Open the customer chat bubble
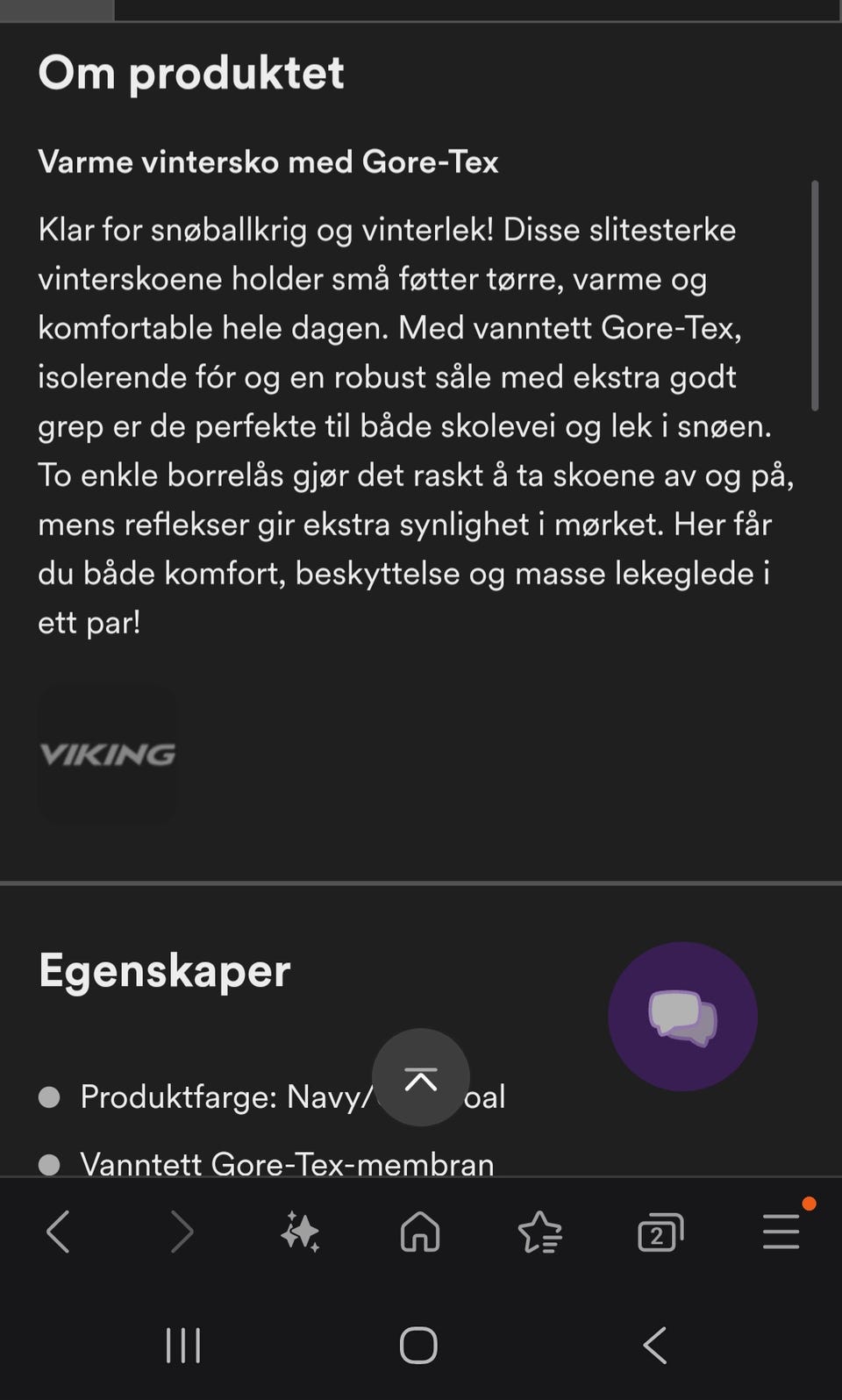Screen dimensions: 842x1400 [682, 1015]
